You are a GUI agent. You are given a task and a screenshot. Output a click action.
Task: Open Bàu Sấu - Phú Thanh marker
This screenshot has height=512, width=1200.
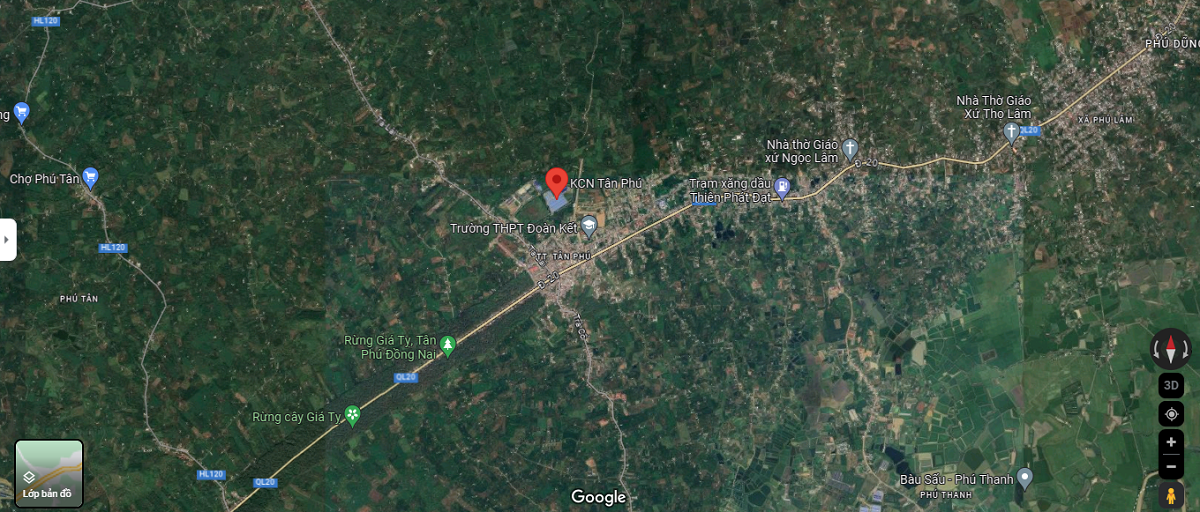(1024, 477)
